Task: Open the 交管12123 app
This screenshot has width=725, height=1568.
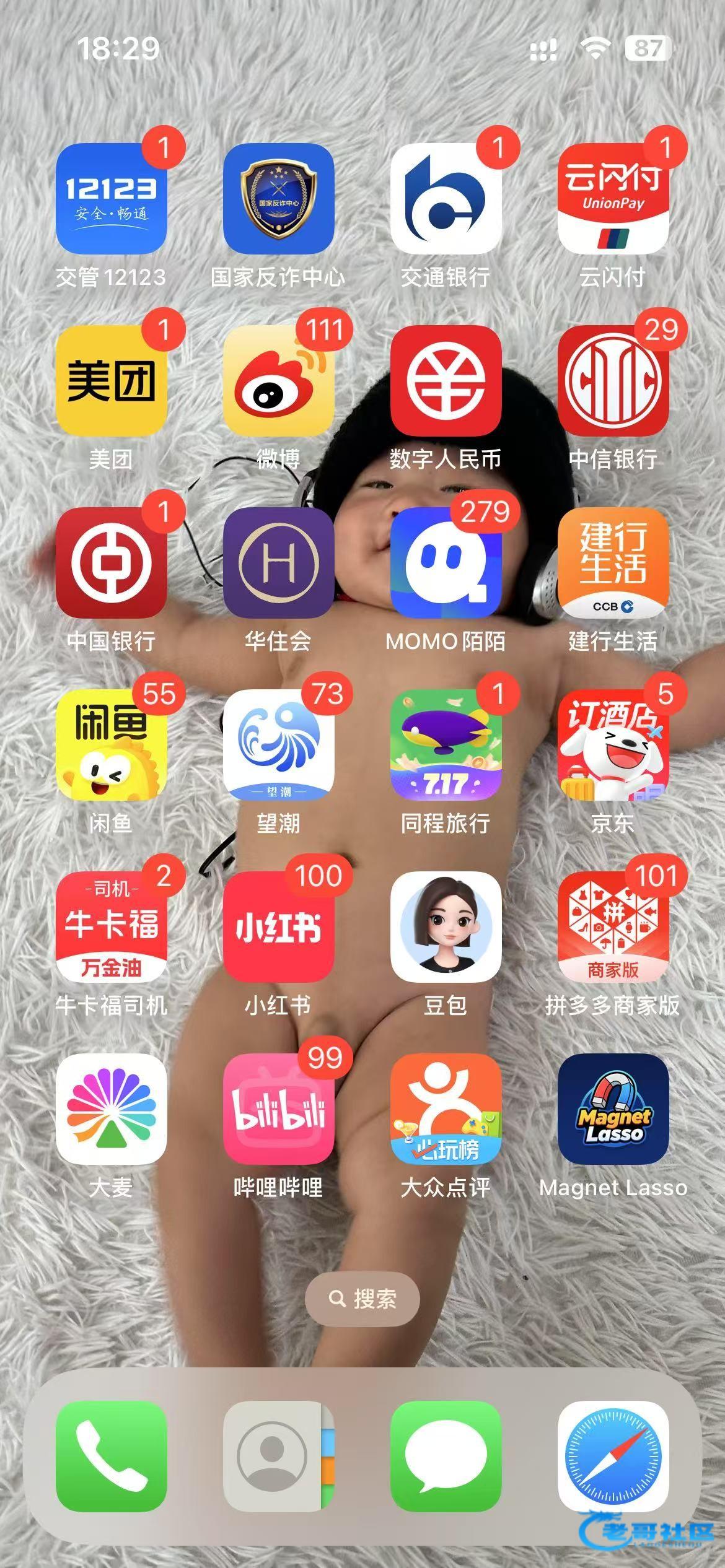Action: coord(112,199)
